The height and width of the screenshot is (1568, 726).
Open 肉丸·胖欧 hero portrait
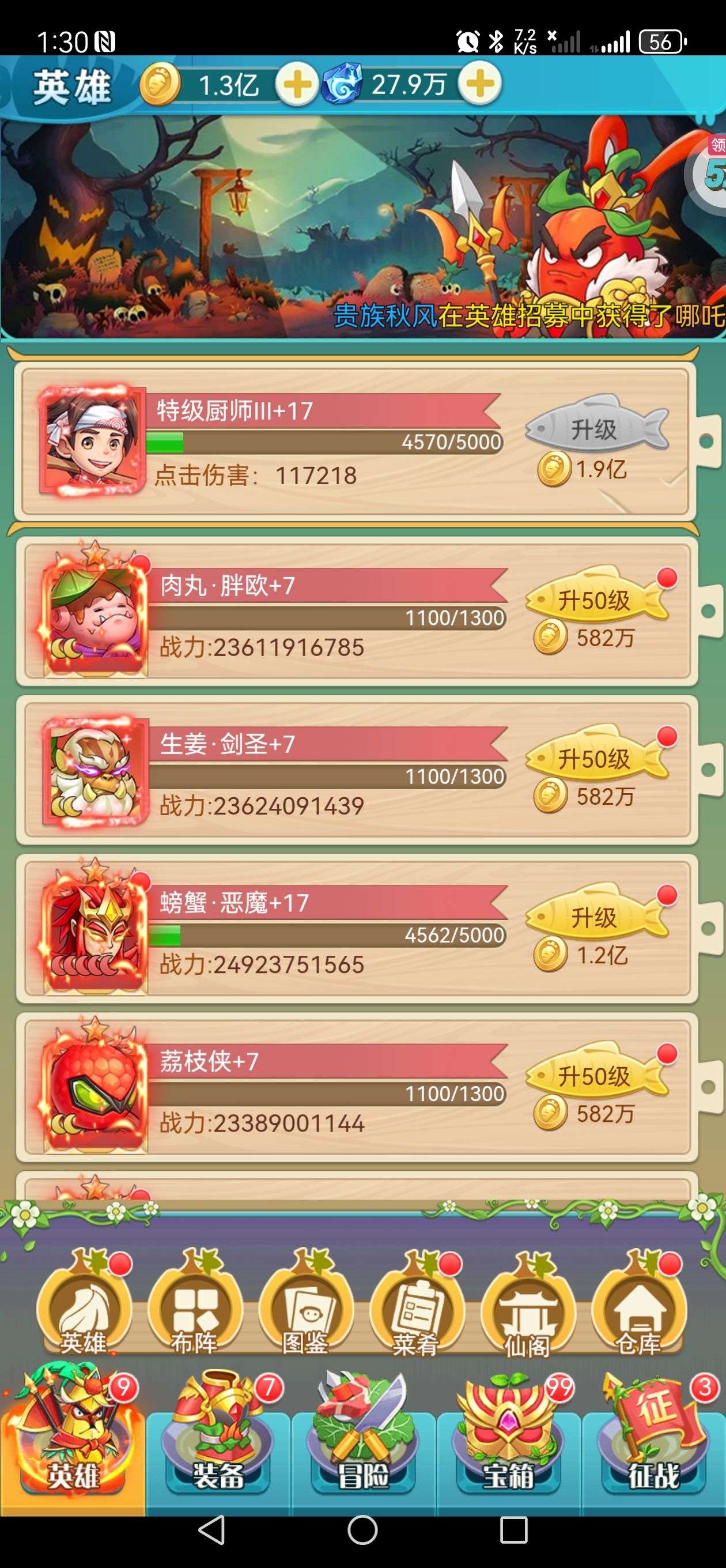coord(94,612)
